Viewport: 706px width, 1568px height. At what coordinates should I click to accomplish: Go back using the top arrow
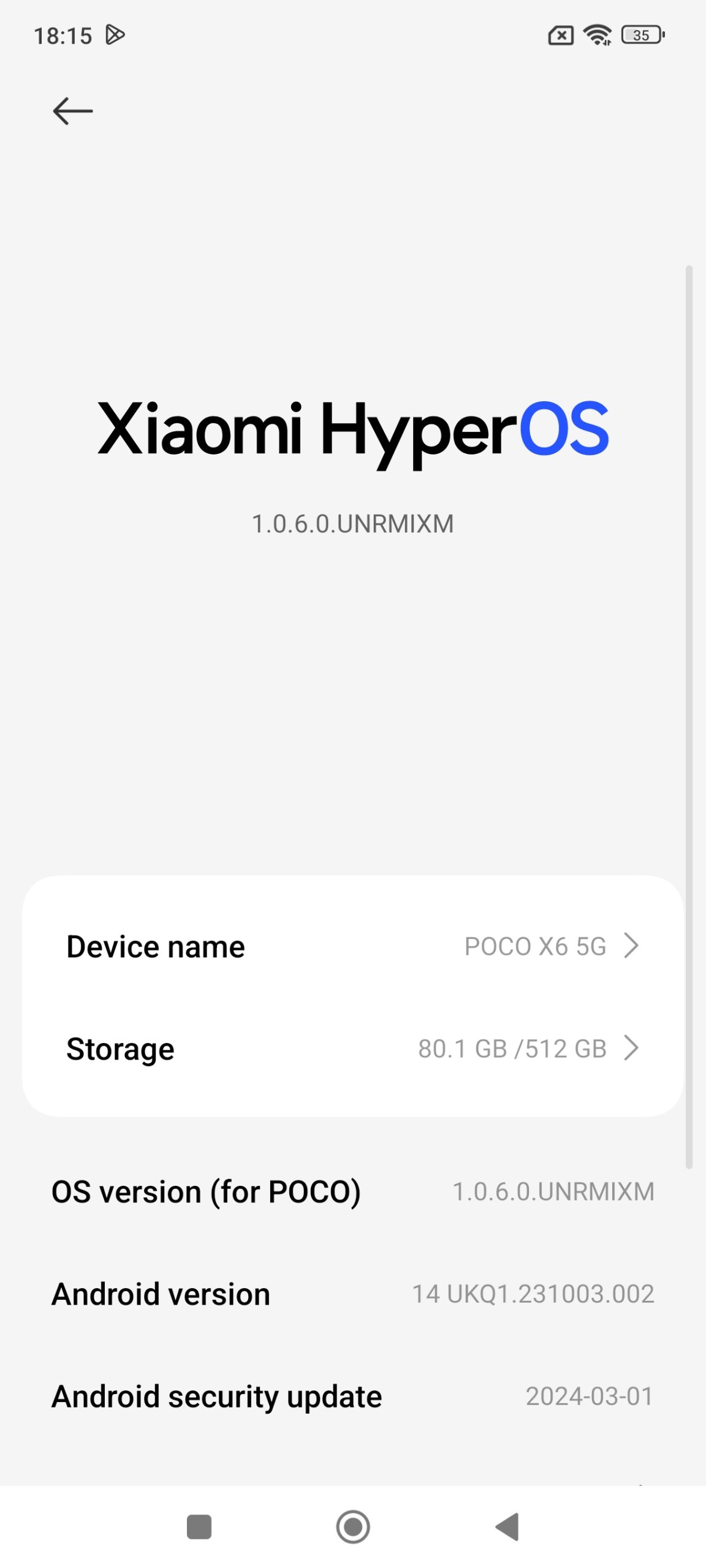point(72,111)
